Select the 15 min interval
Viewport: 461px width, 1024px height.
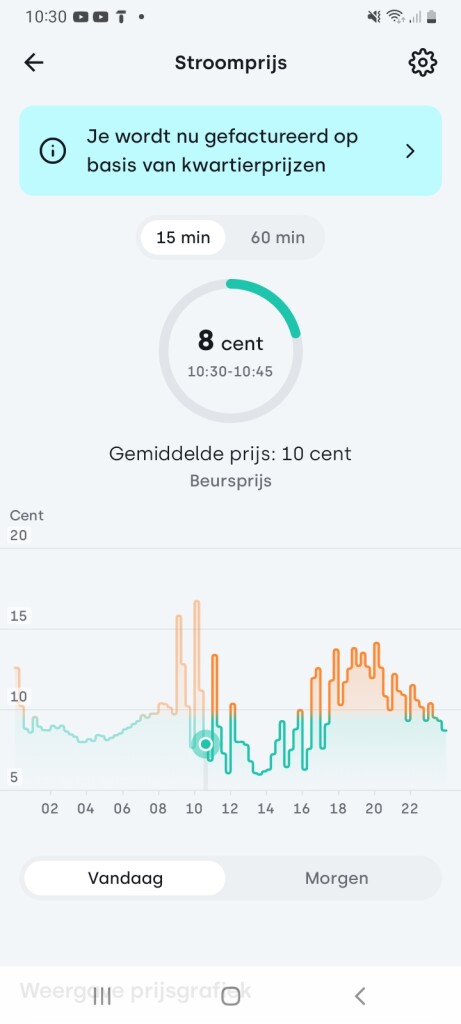(x=183, y=237)
